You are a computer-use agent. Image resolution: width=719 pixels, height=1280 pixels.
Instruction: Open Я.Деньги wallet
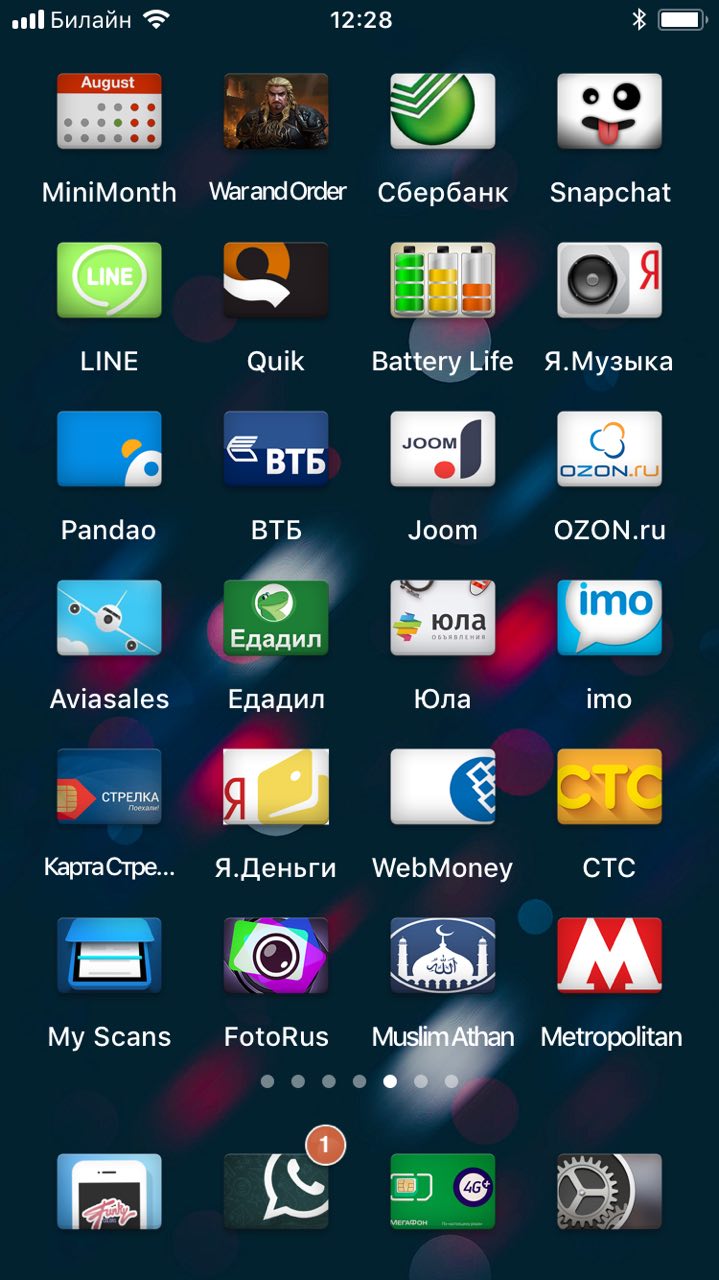[x=276, y=787]
